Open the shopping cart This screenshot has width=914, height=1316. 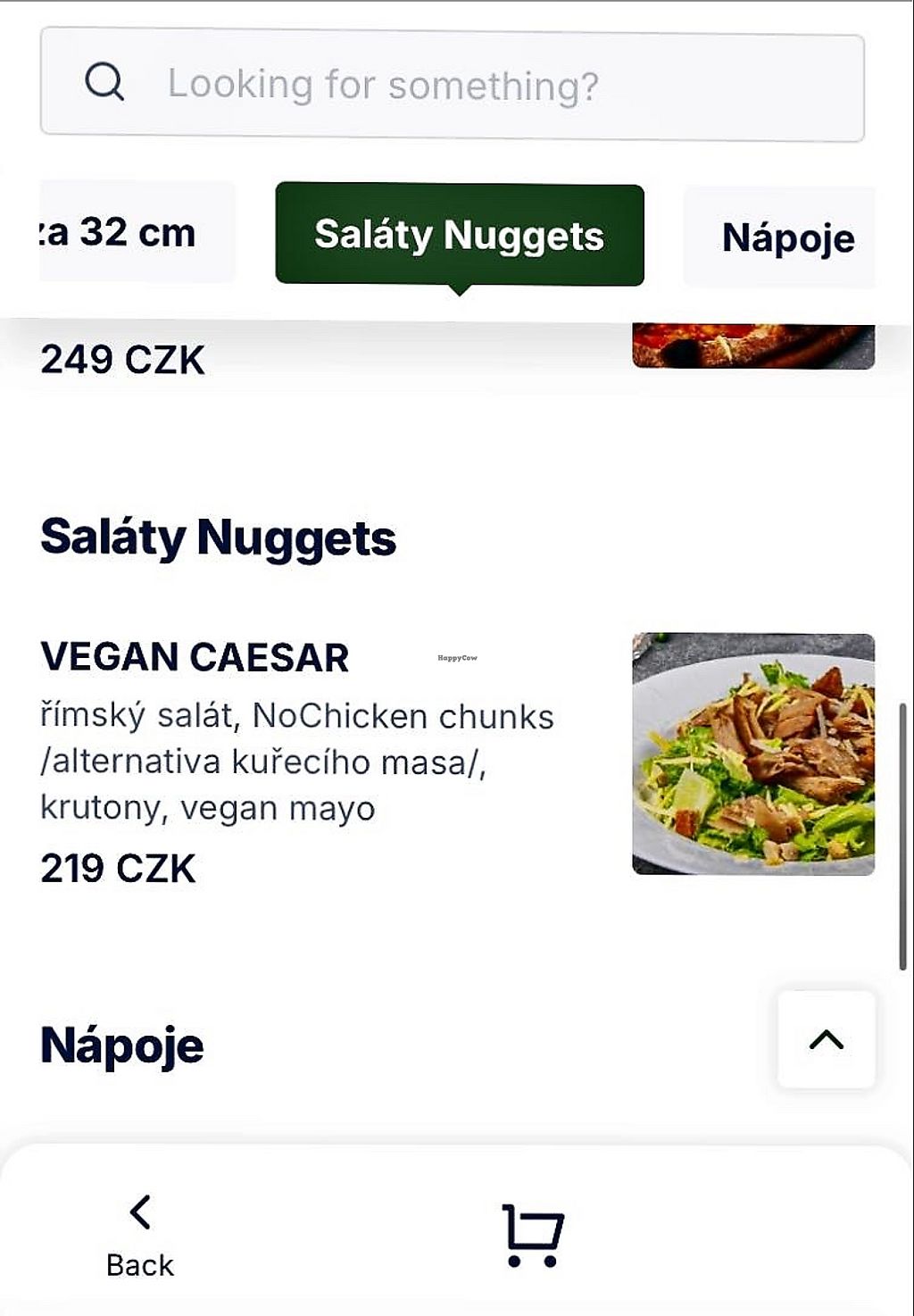click(532, 1235)
